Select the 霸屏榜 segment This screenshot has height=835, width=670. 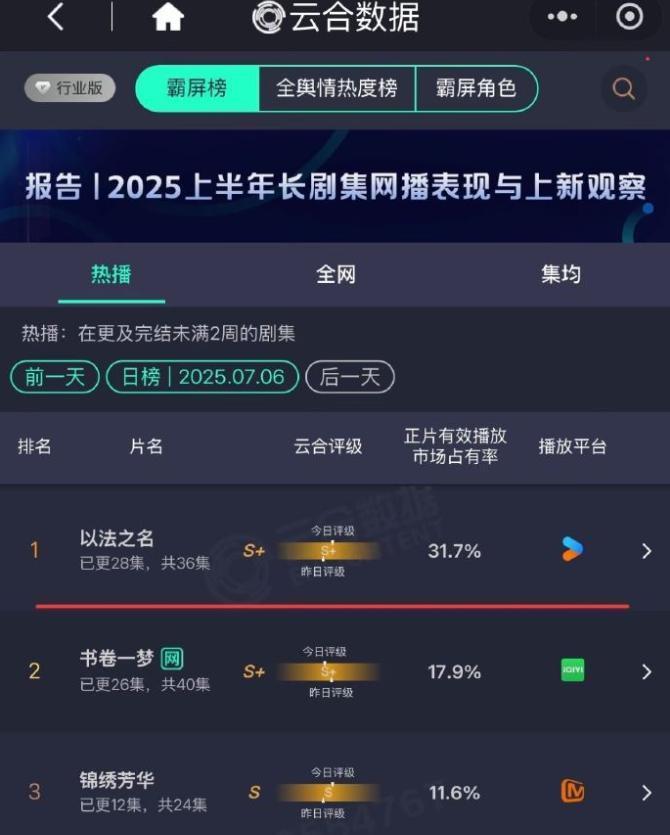click(x=197, y=88)
